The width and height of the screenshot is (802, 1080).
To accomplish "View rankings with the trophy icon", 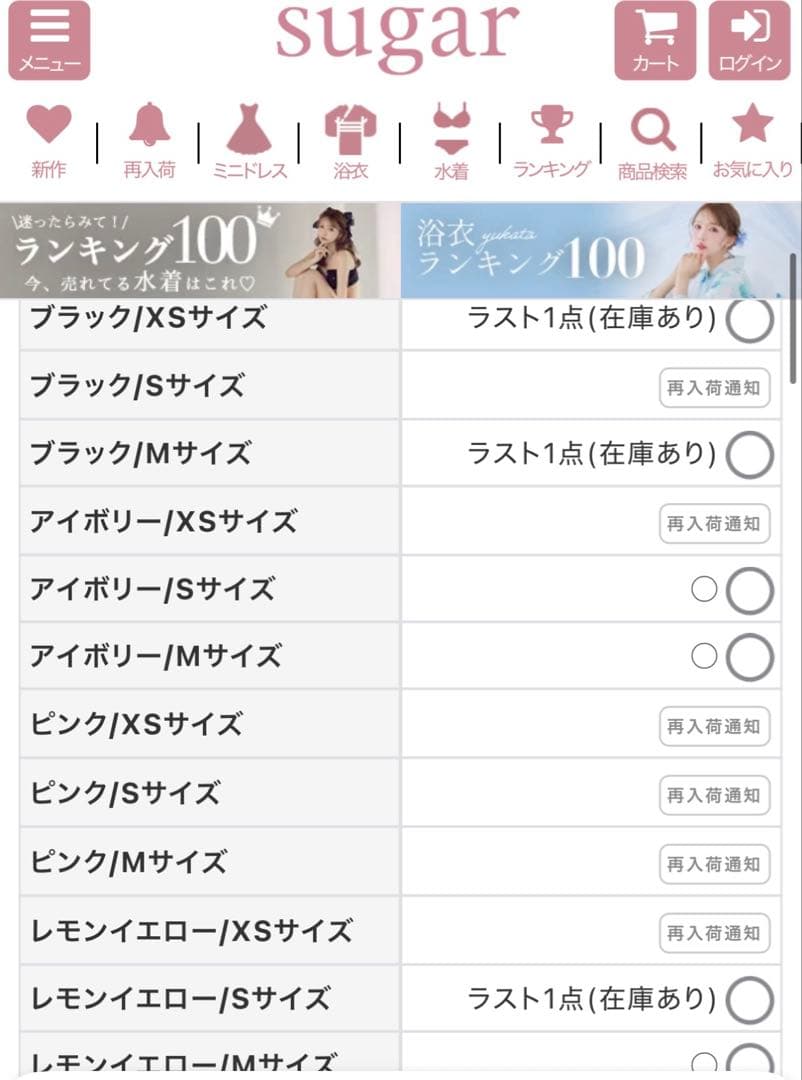I will pos(554,130).
